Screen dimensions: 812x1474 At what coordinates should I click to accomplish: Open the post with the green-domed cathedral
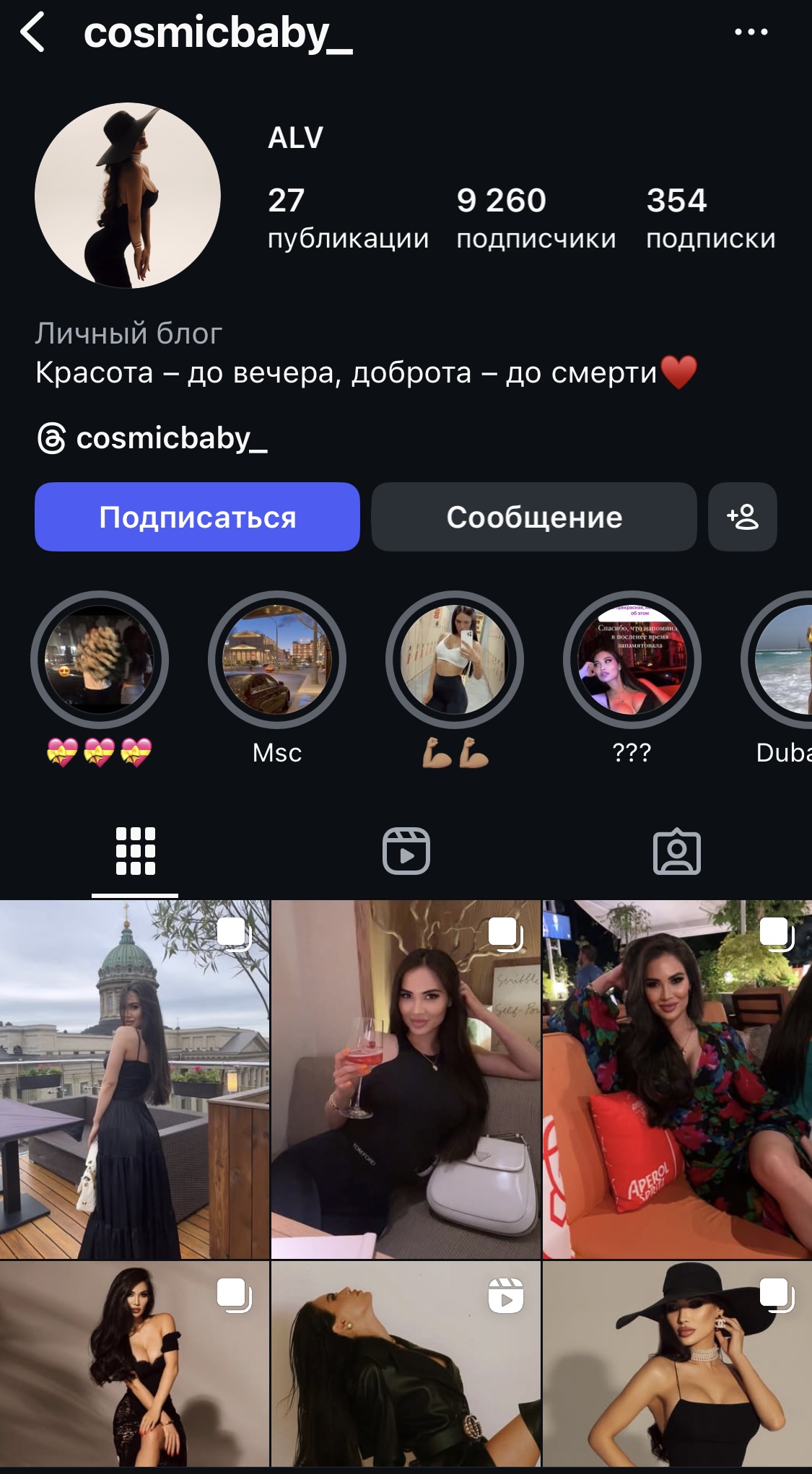(134, 1079)
